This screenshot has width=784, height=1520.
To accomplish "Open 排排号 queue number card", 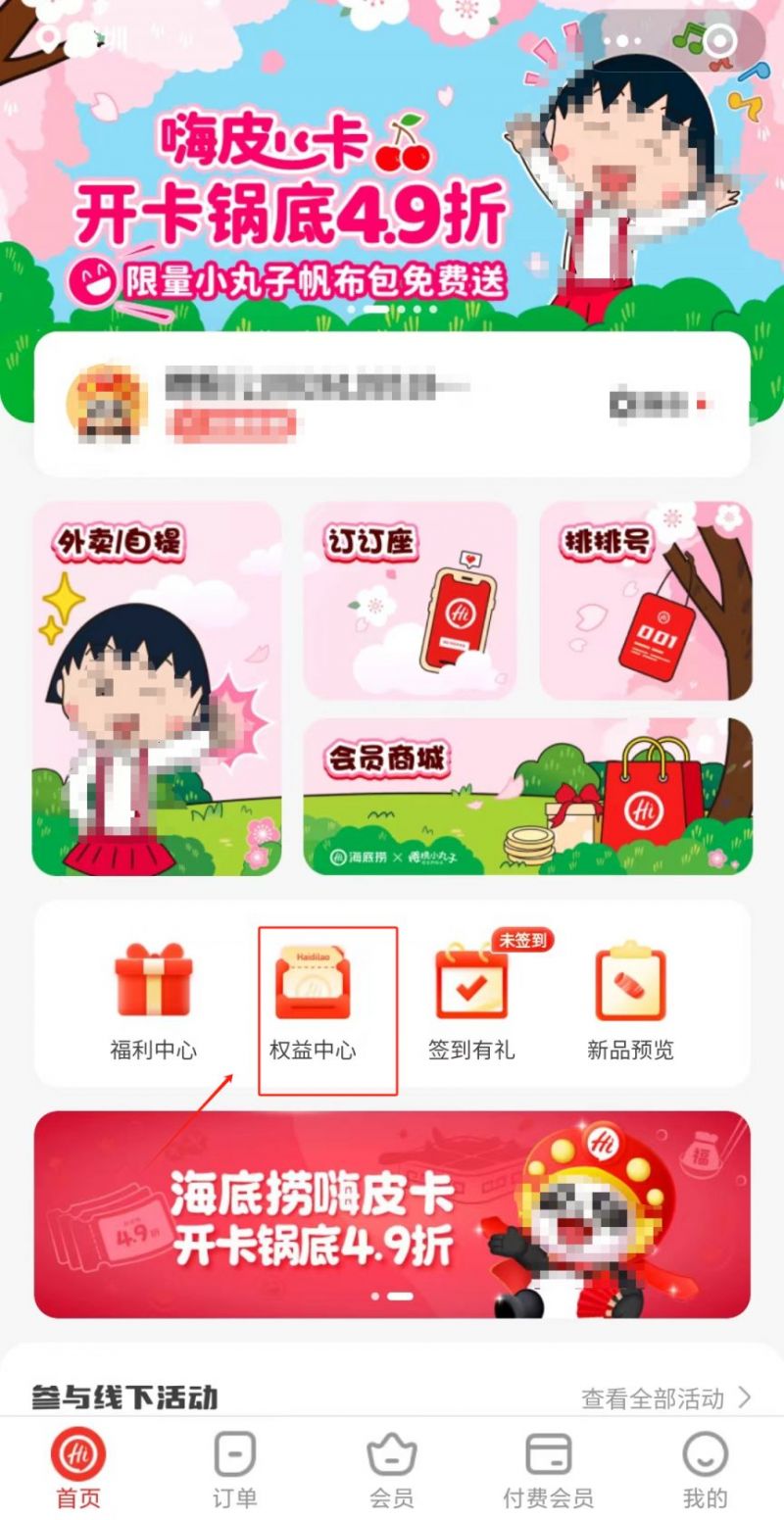I will pos(646,600).
